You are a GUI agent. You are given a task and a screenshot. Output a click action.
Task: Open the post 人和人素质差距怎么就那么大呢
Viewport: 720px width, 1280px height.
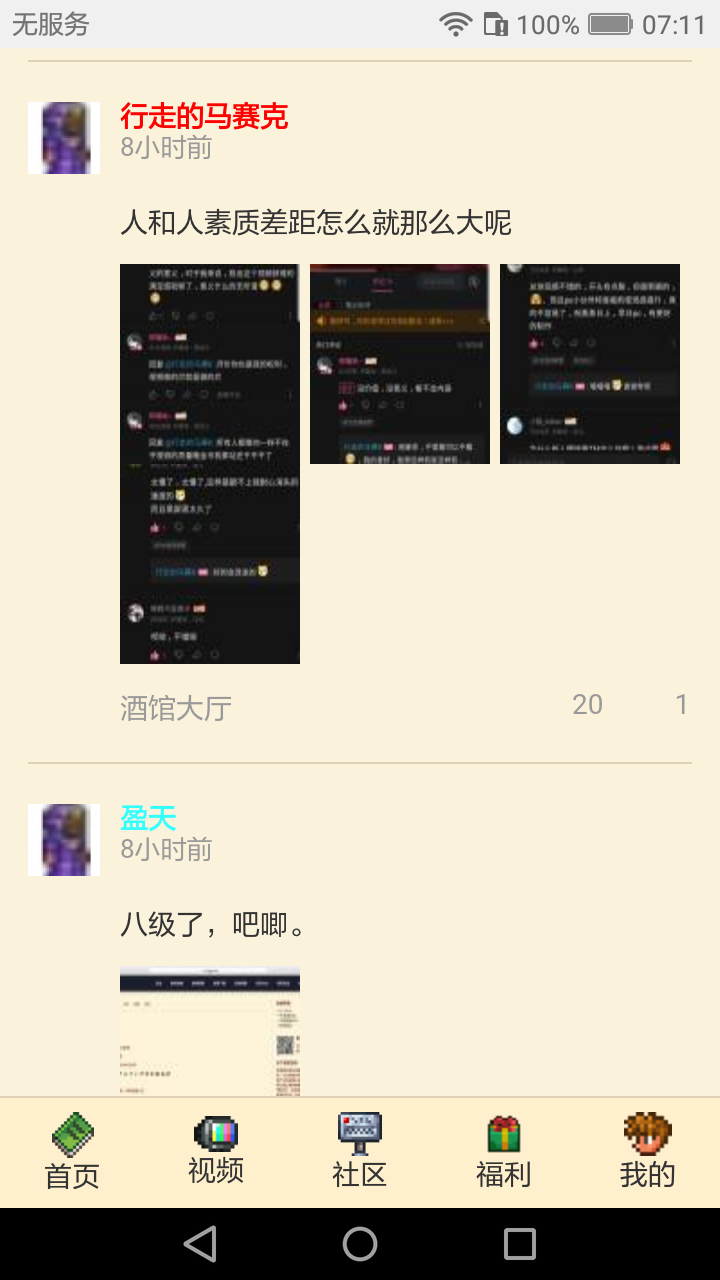point(316,222)
